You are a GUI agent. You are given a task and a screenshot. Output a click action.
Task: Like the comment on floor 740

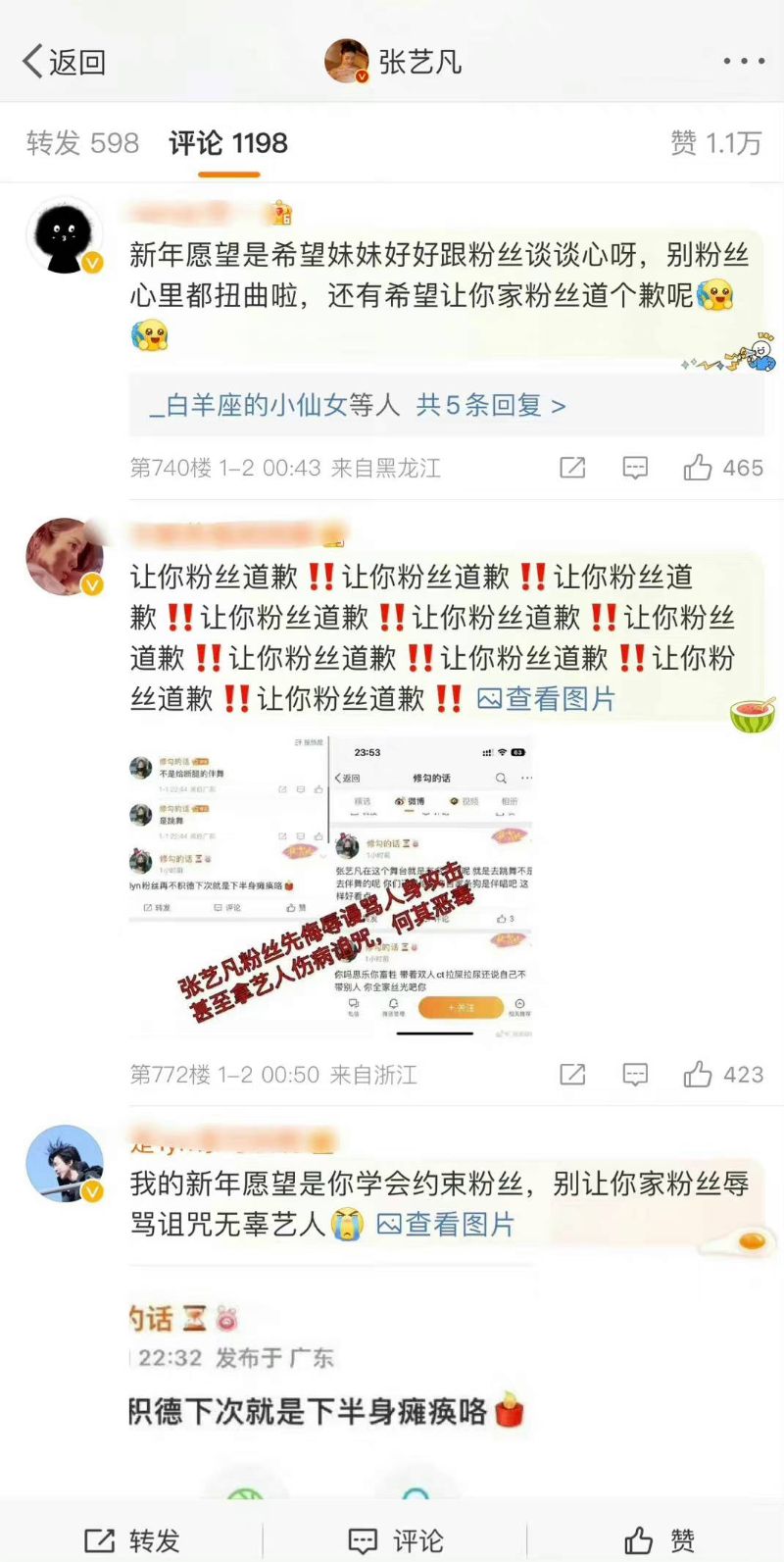point(722,468)
